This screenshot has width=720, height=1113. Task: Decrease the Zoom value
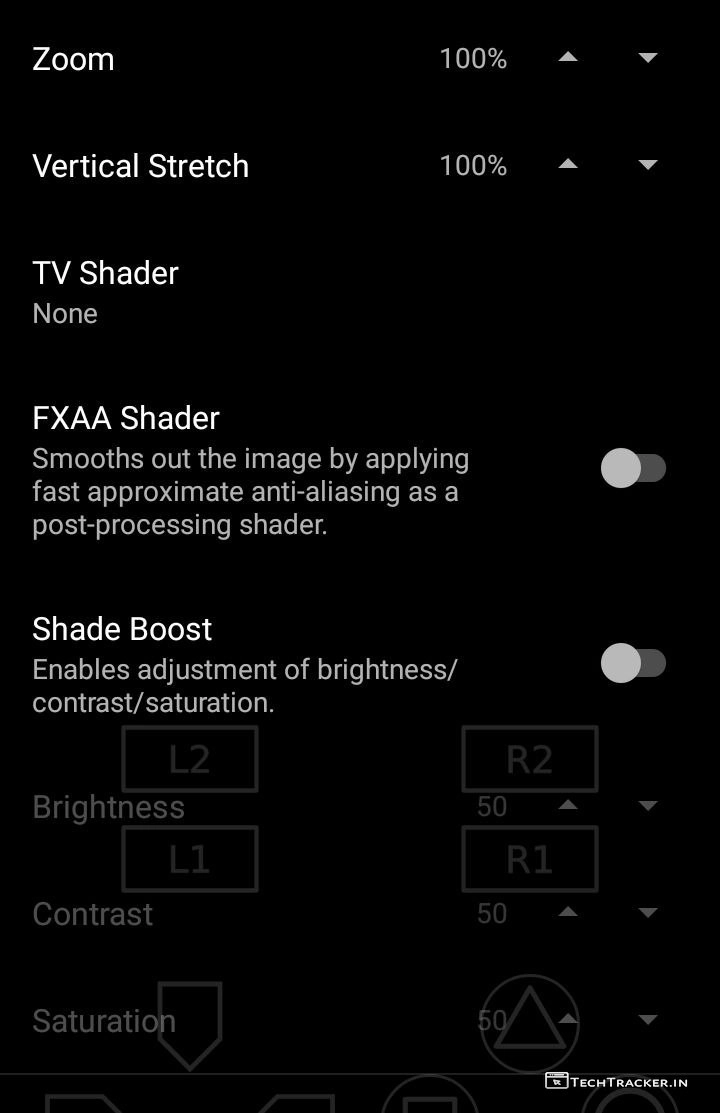point(648,58)
